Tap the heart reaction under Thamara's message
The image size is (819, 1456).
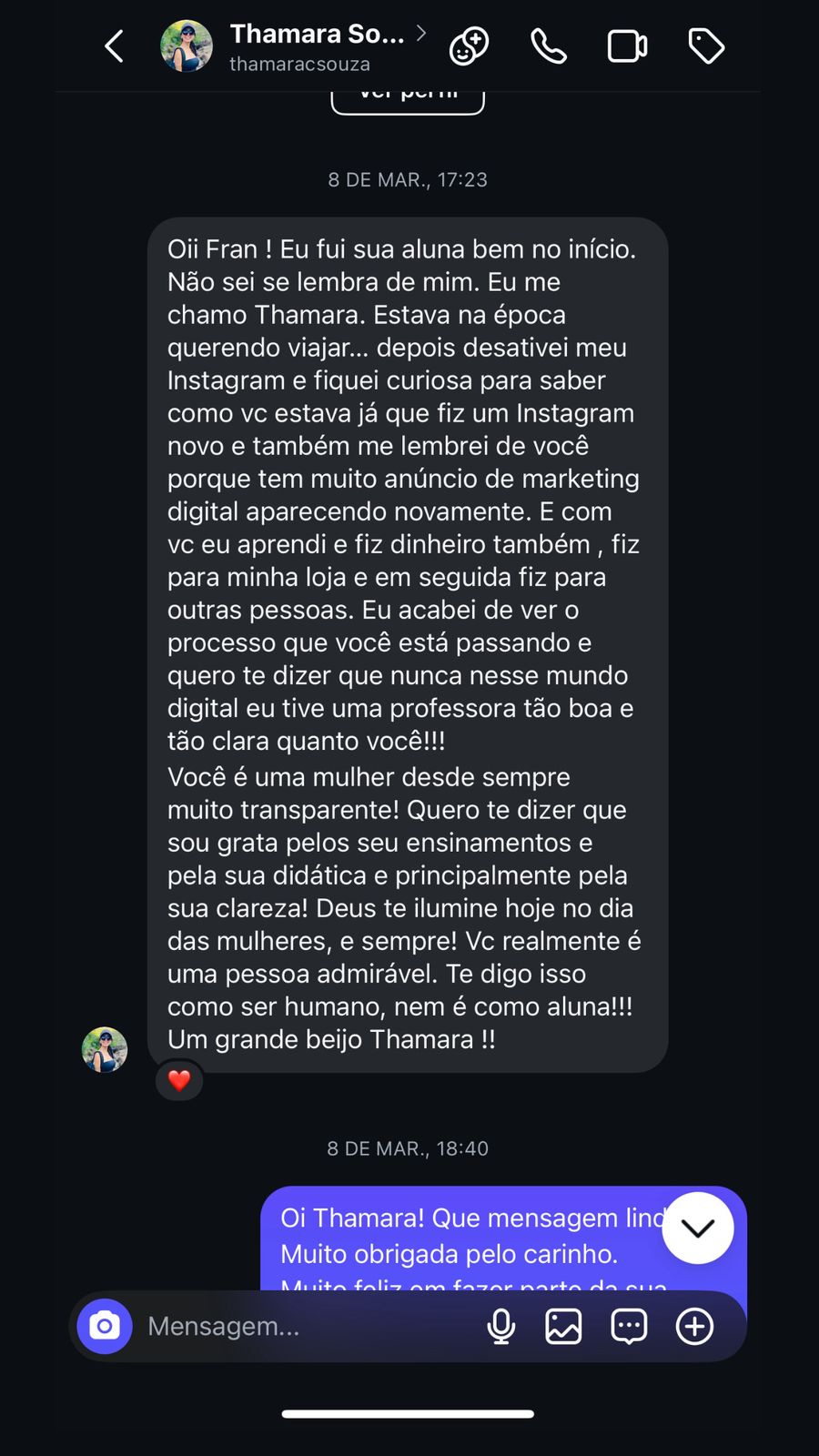point(179,1080)
